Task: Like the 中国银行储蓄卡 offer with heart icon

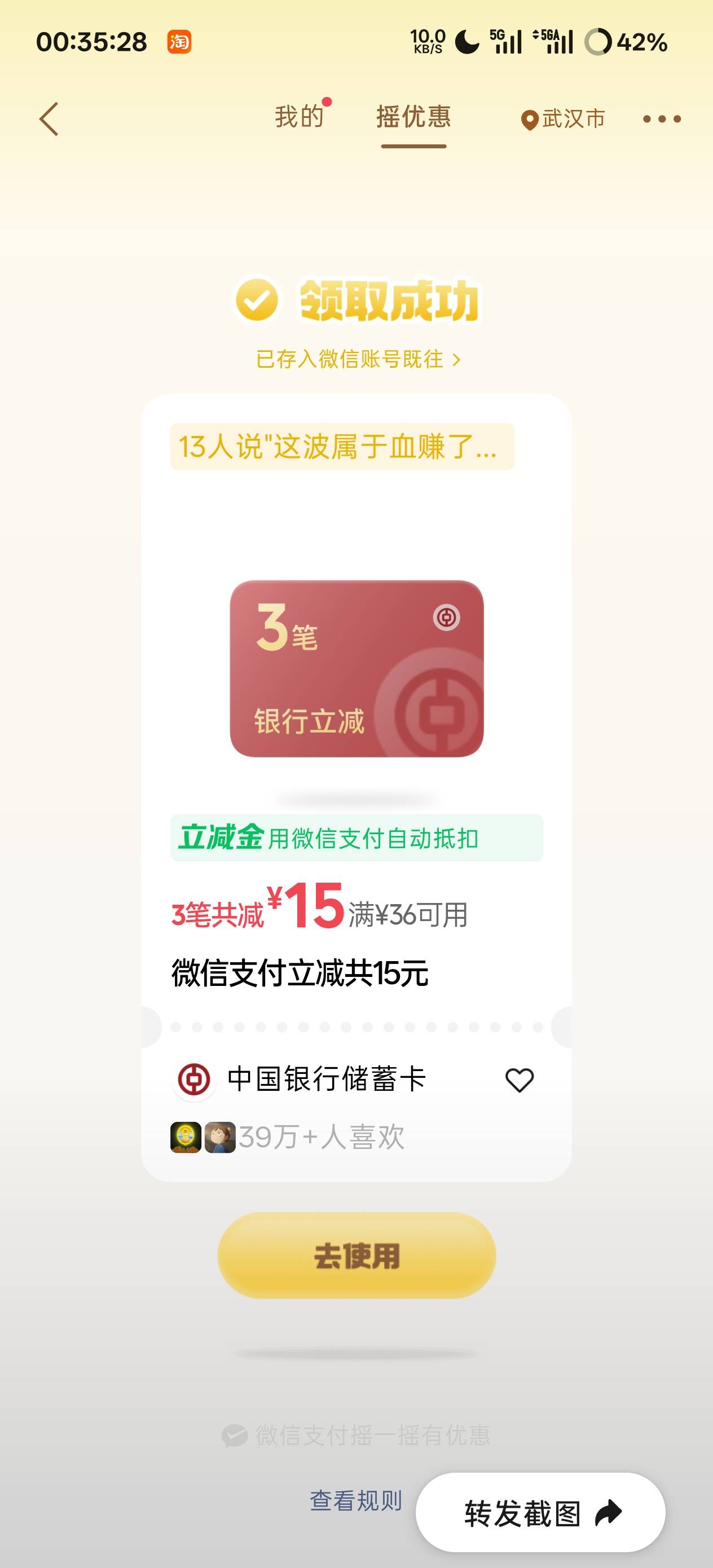Action: click(520, 1080)
